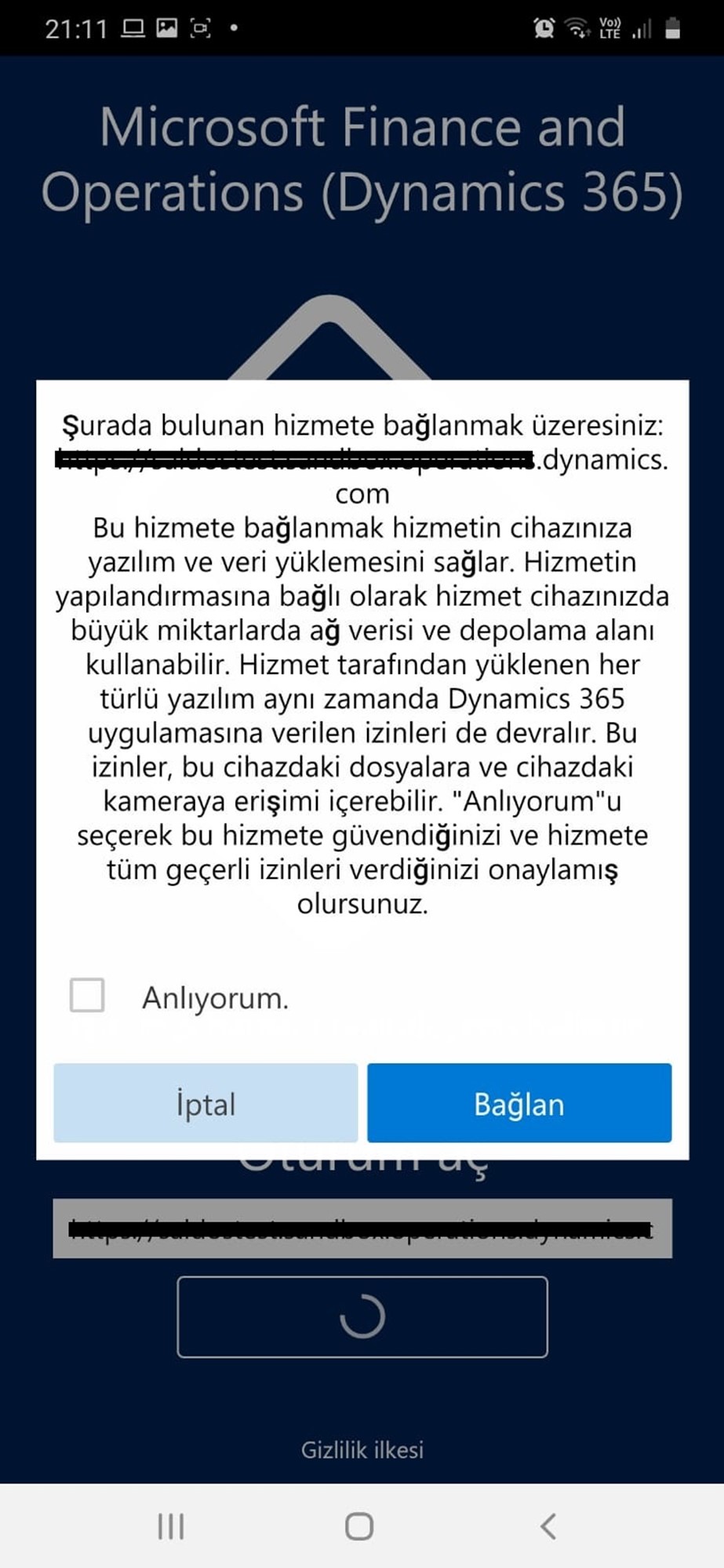Tap the İptal button

coord(206,1102)
